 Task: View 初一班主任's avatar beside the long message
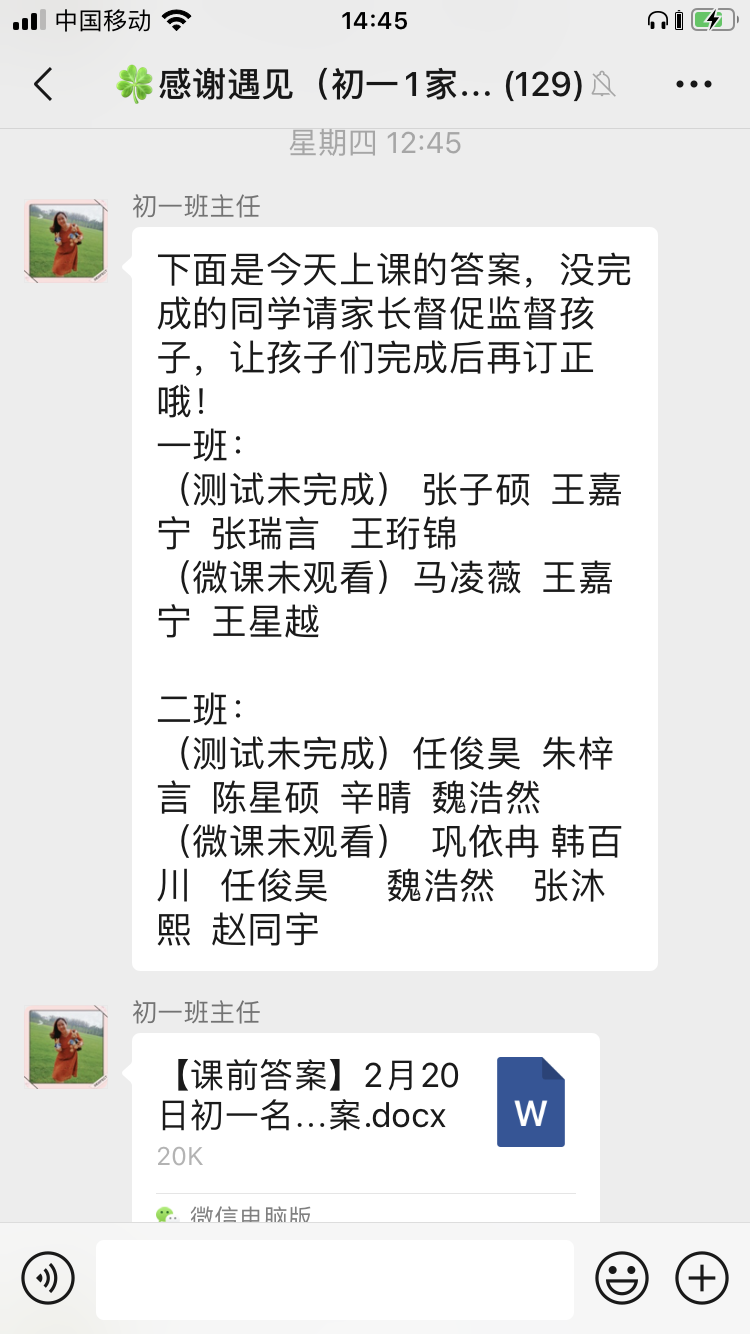click(x=66, y=240)
